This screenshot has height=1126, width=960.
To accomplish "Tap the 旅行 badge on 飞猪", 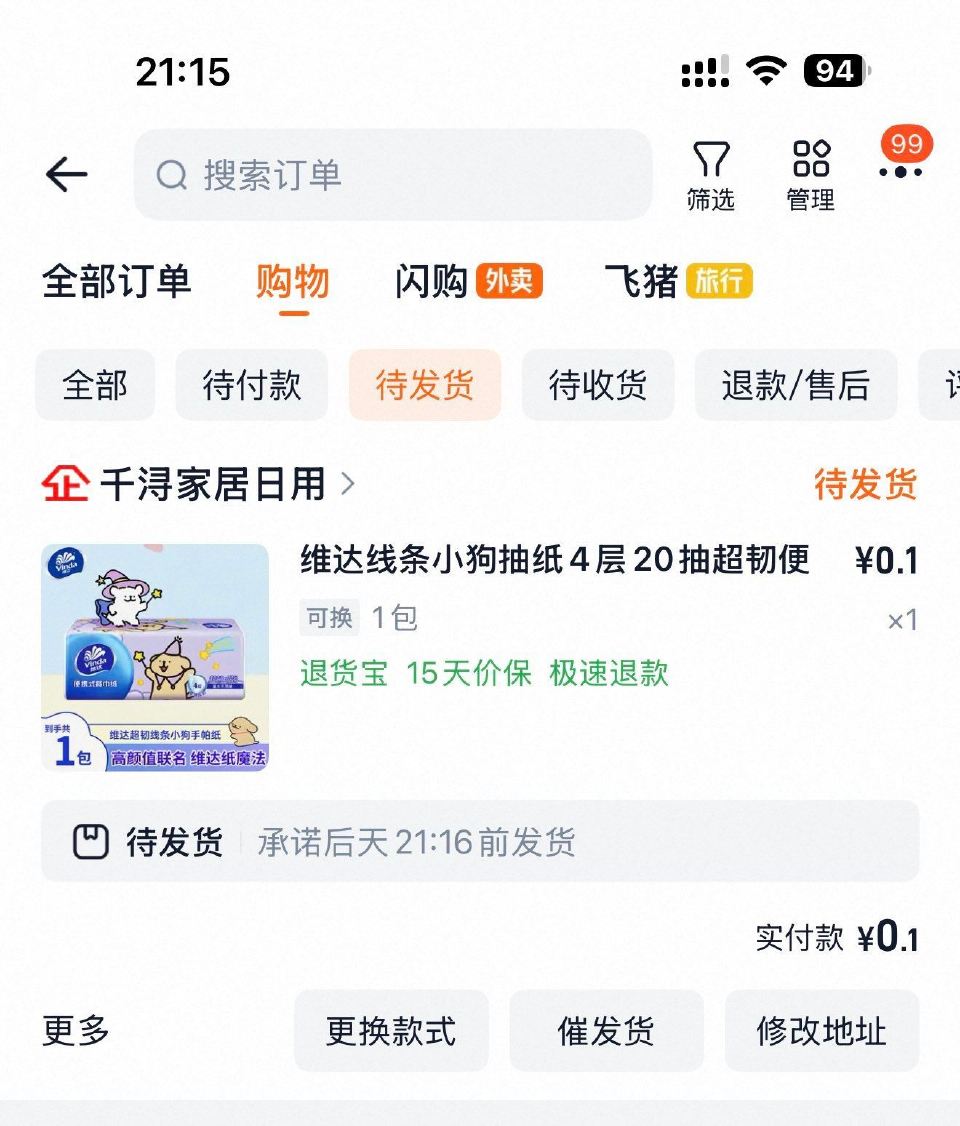I will tap(718, 282).
